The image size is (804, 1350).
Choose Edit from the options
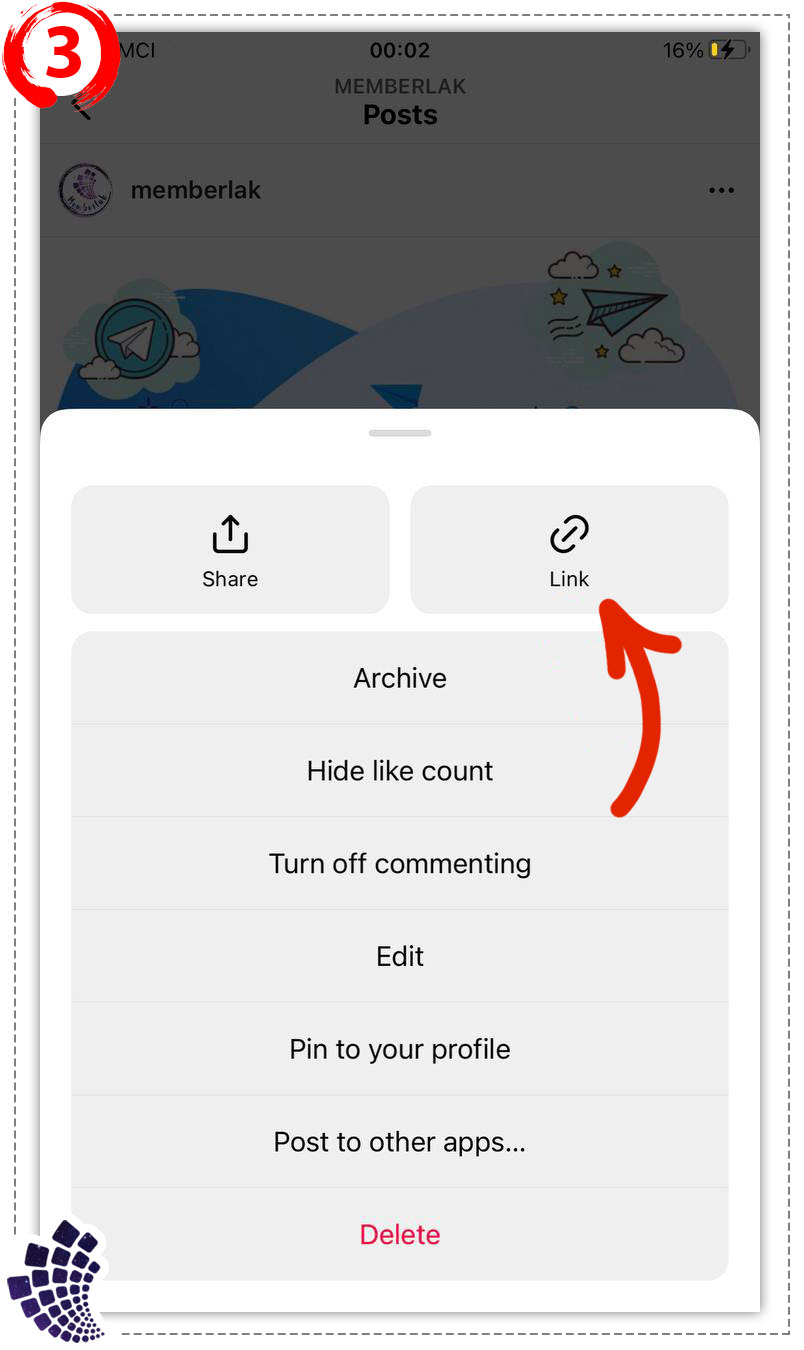[400, 957]
